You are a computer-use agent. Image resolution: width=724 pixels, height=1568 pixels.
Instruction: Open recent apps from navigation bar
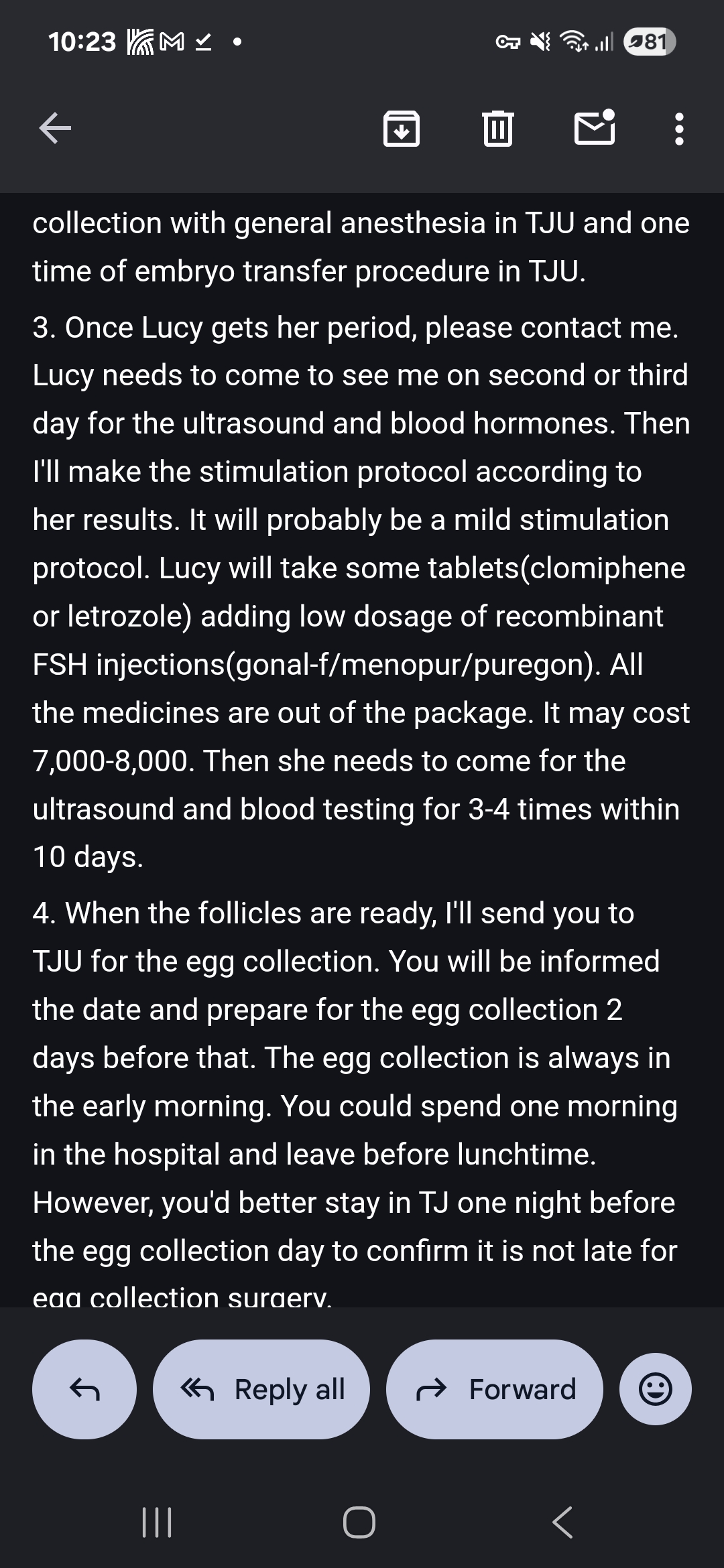(x=158, y=1522)
